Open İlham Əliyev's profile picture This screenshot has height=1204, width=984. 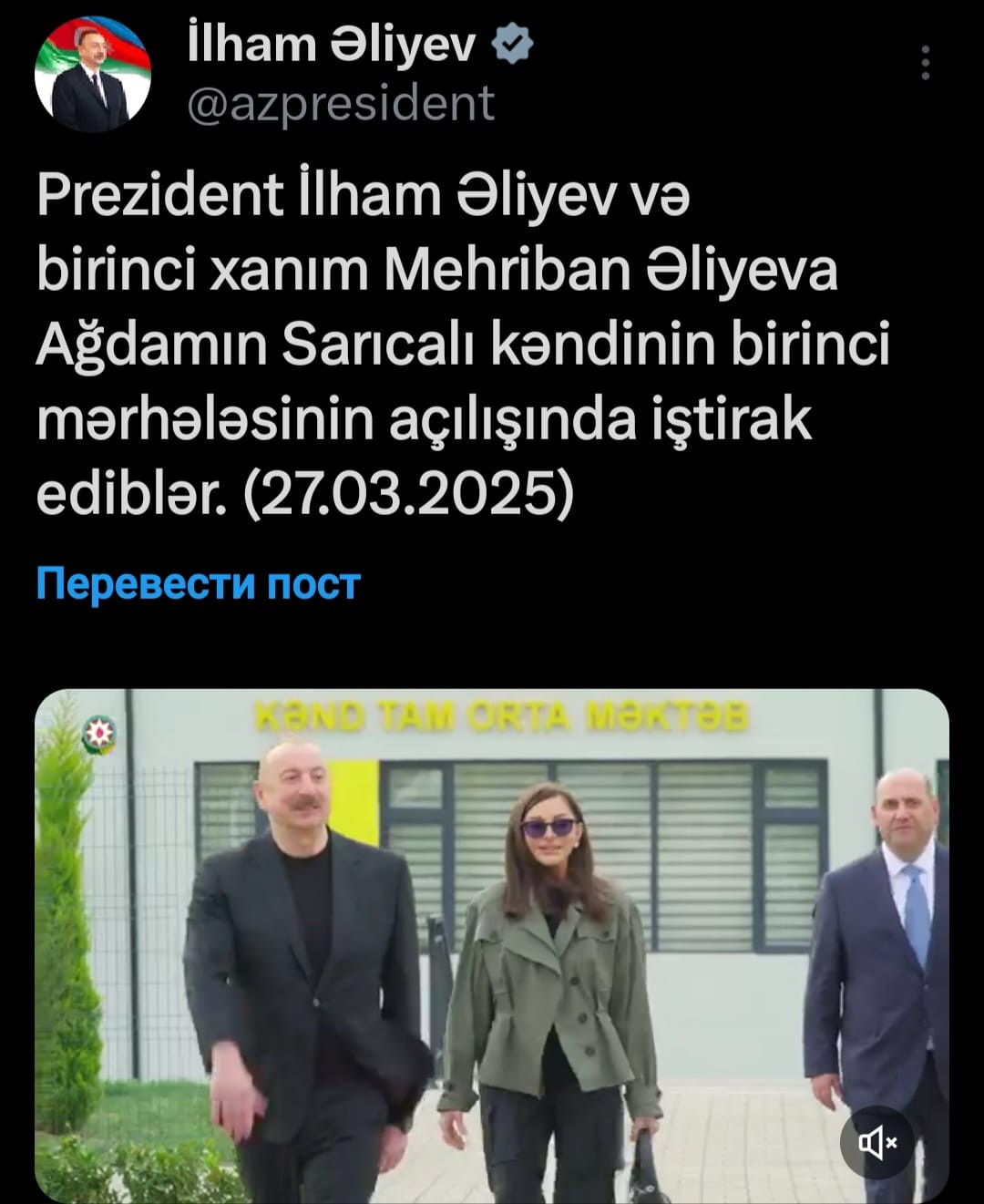(92, 76)
